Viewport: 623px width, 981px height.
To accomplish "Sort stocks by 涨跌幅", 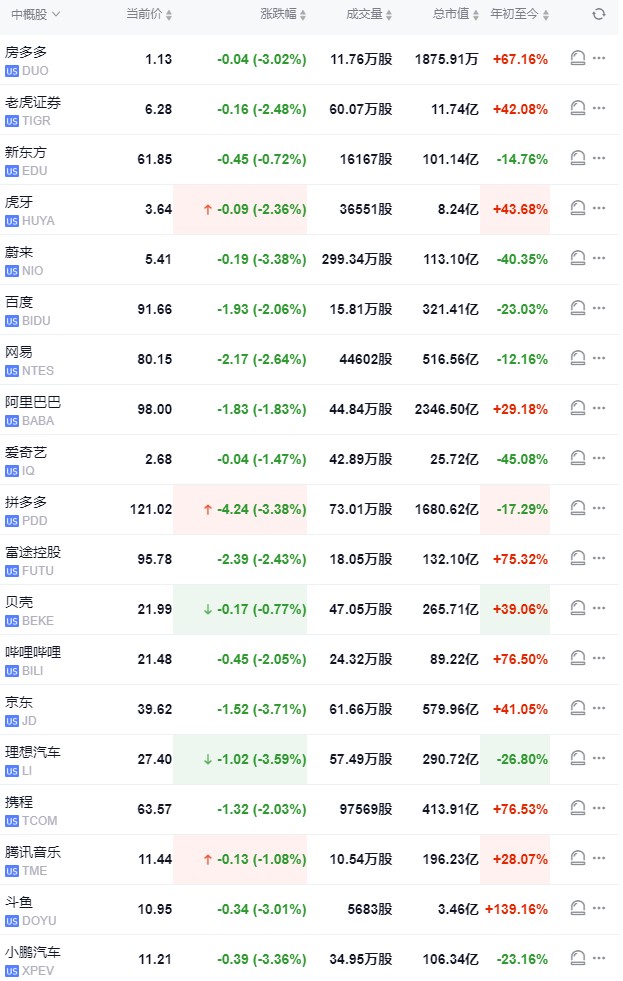I will point(283,14).
